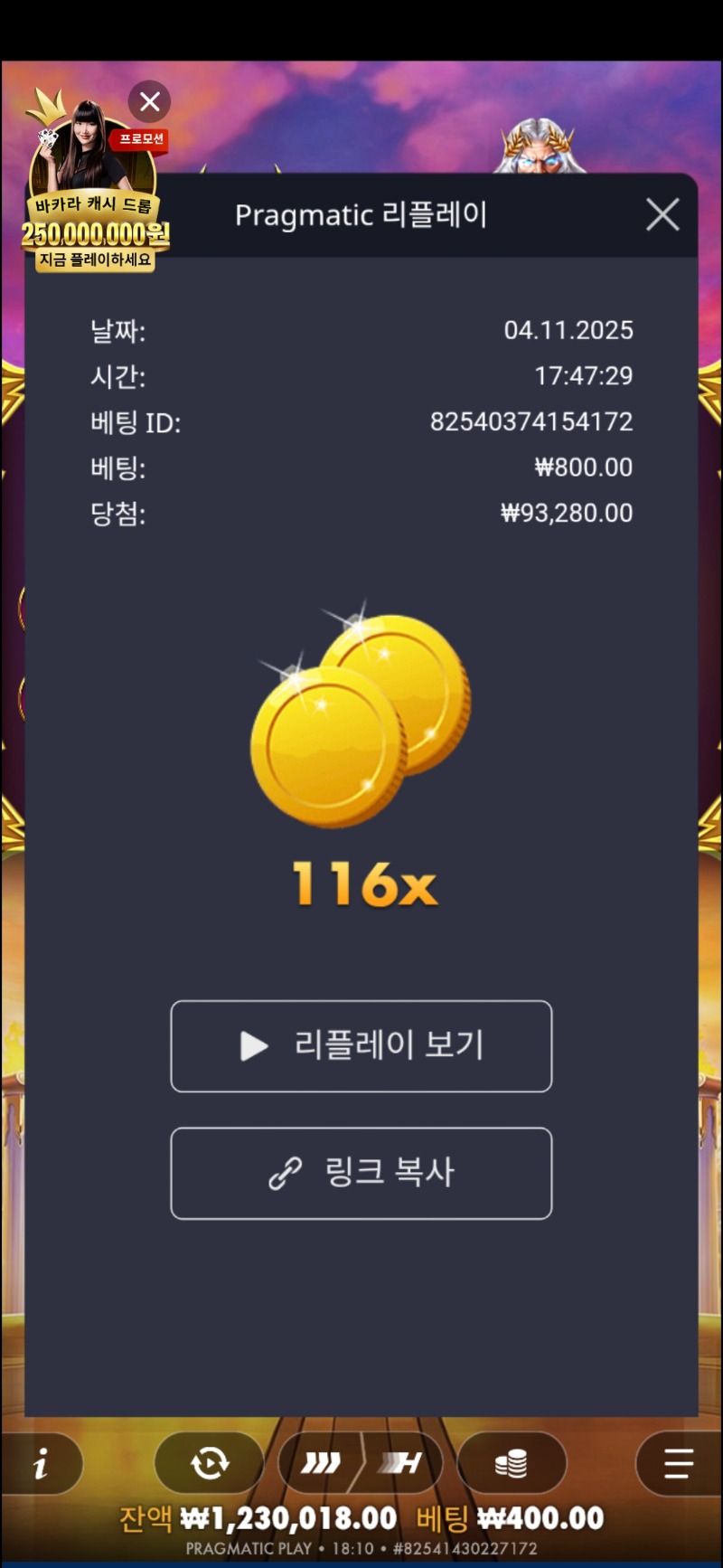Switch on the 리플레이 보기 replay playback
Screen dimensions: 723x1568
(x=361, y=1046)
